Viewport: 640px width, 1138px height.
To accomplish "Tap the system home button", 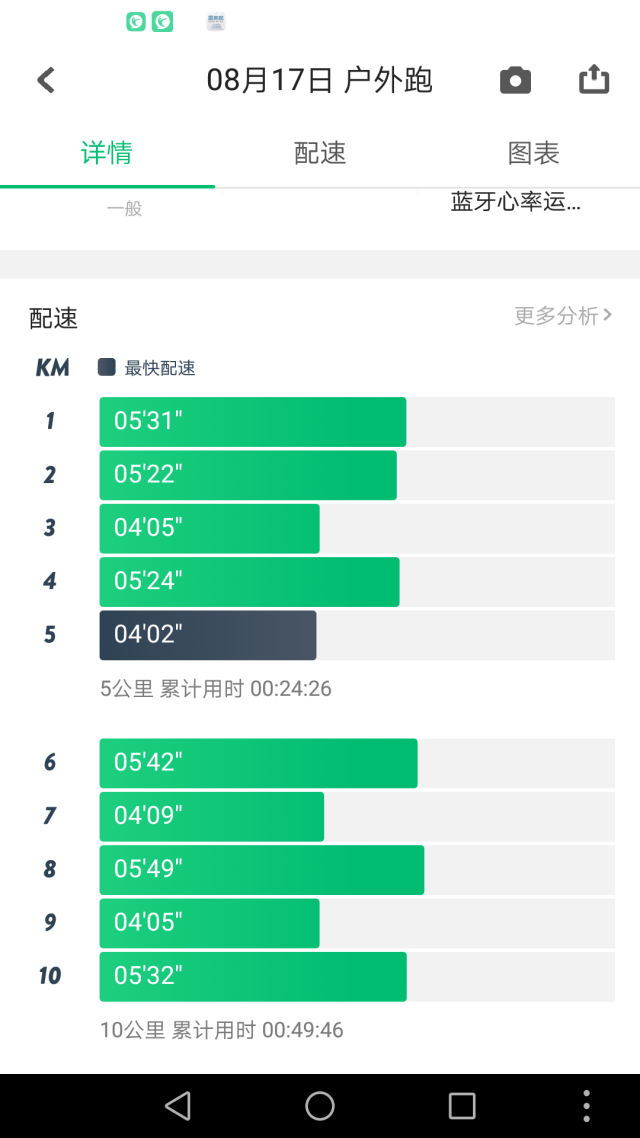I will (x=320, y=1106).
